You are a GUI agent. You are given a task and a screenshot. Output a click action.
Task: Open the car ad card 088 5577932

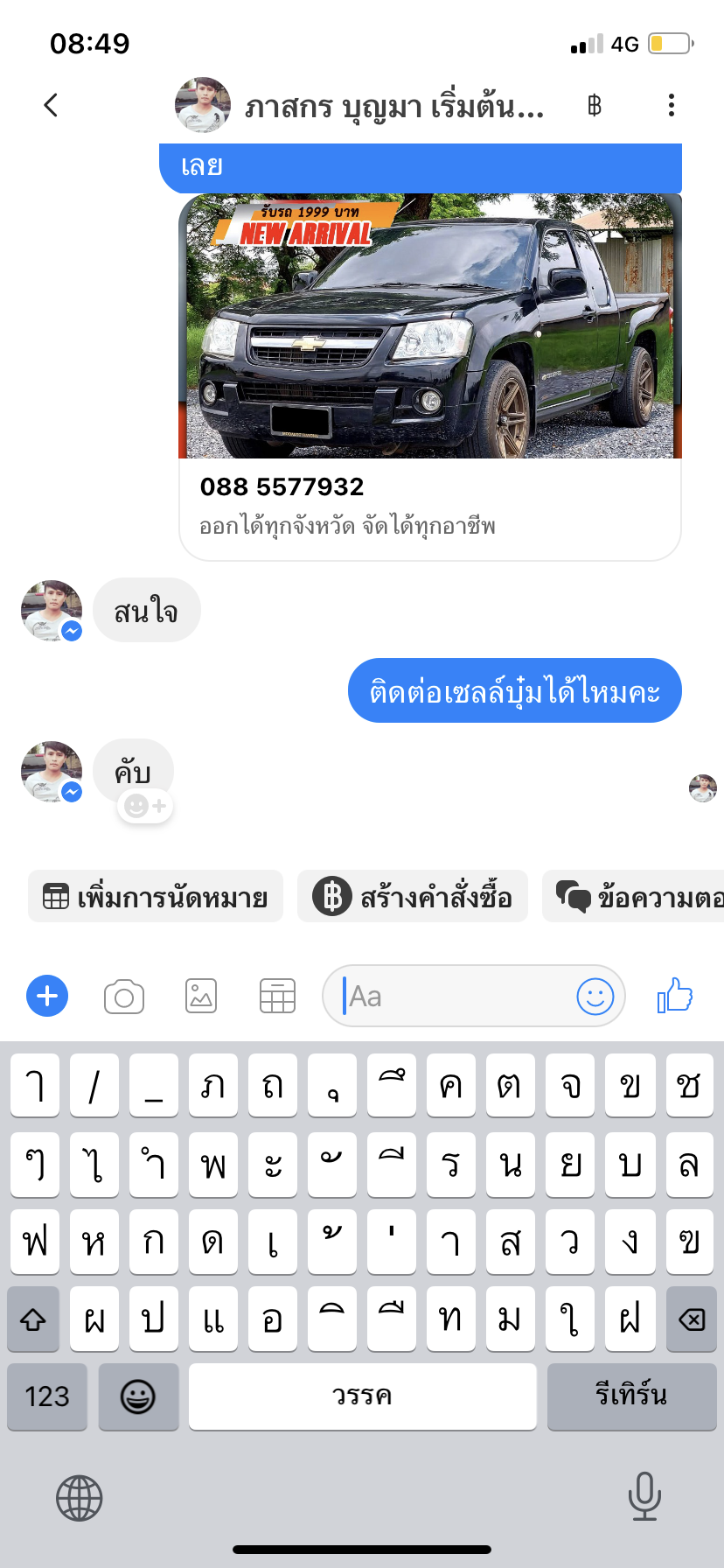429,376
